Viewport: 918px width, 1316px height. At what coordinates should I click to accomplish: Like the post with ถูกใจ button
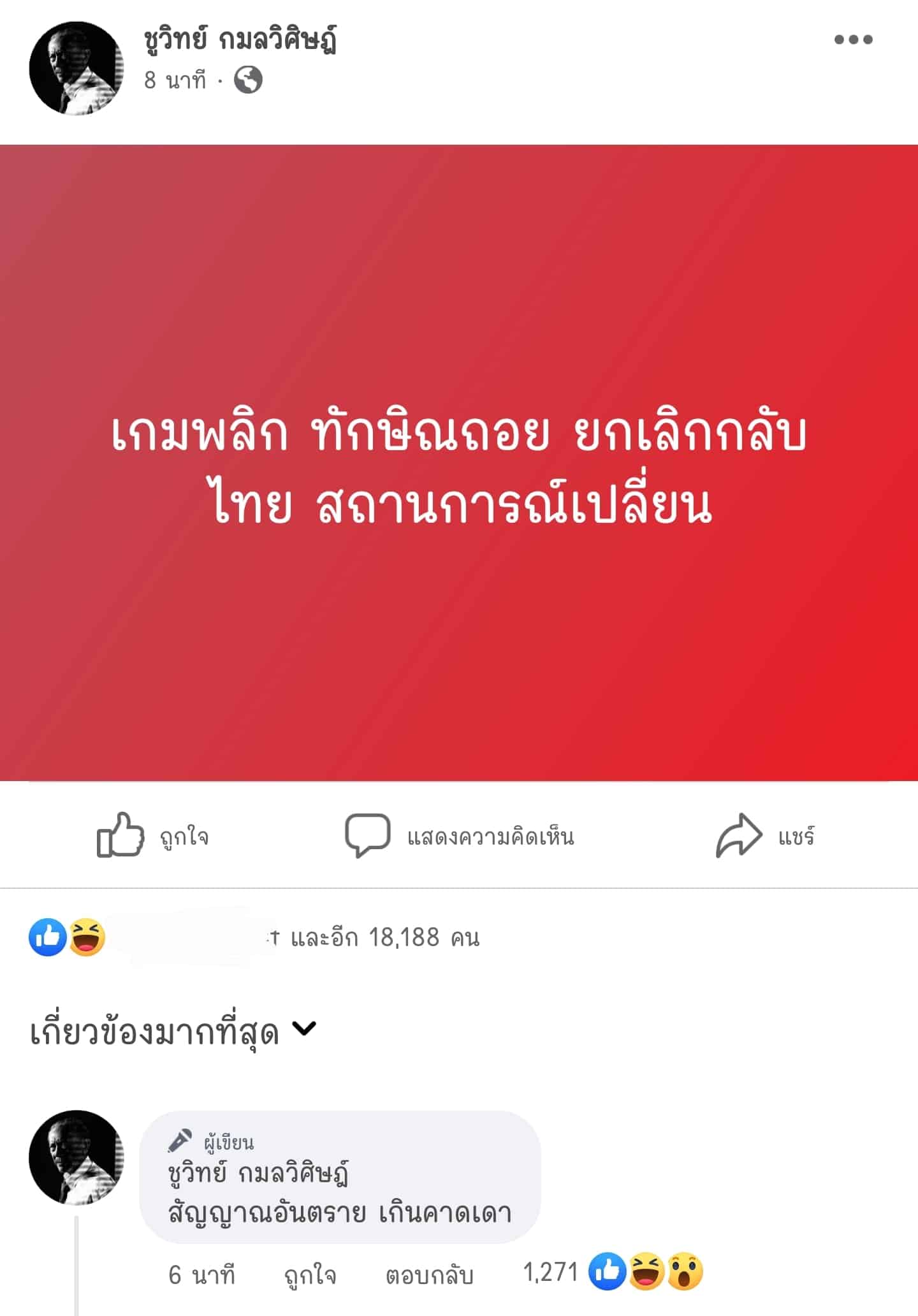[x=153, y=835]
